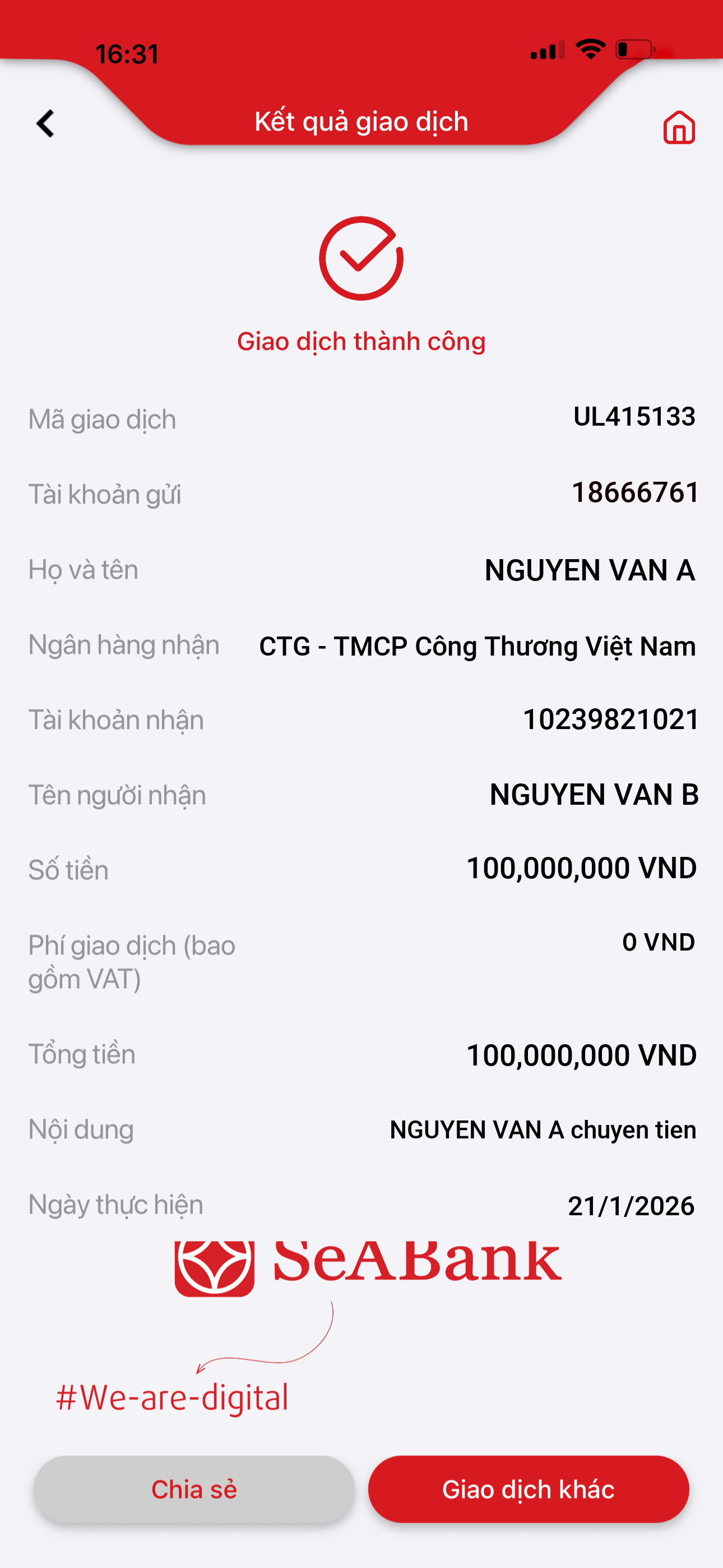The image size is (723, 1568).
Task: Share the transaction via Chia sẻ
Action: pos(194,1489)
